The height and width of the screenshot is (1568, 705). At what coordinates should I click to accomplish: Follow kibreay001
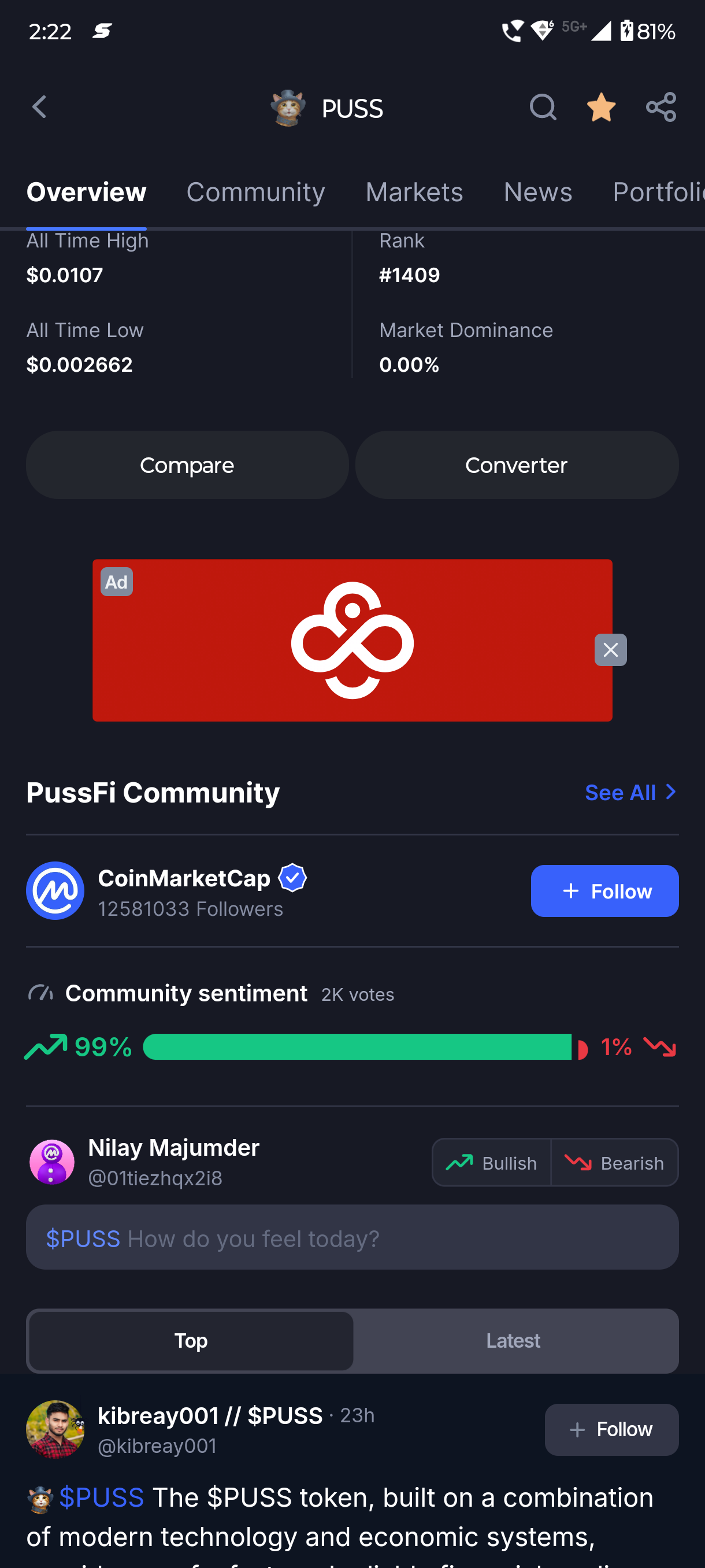tap(611, 1430)
